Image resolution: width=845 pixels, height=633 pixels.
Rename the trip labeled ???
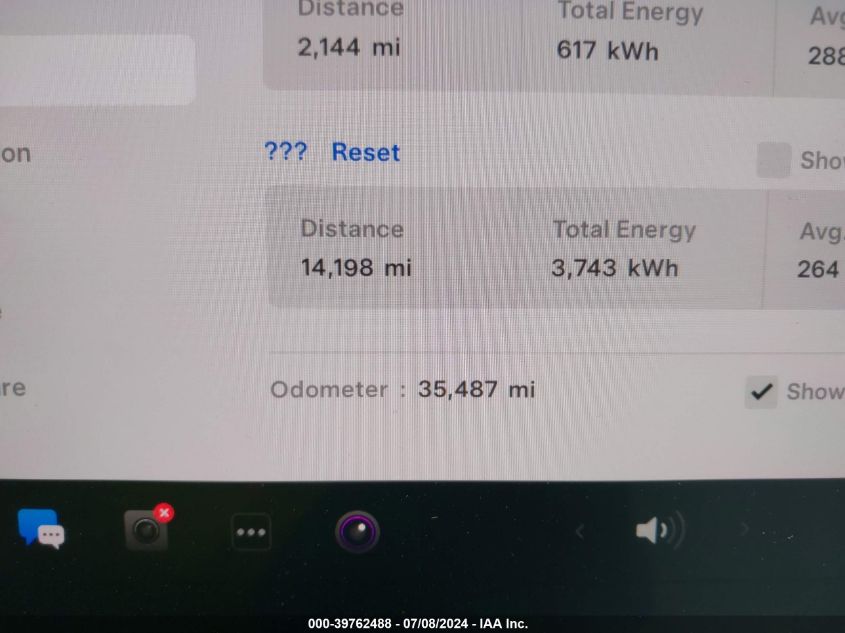click(285, 152)
